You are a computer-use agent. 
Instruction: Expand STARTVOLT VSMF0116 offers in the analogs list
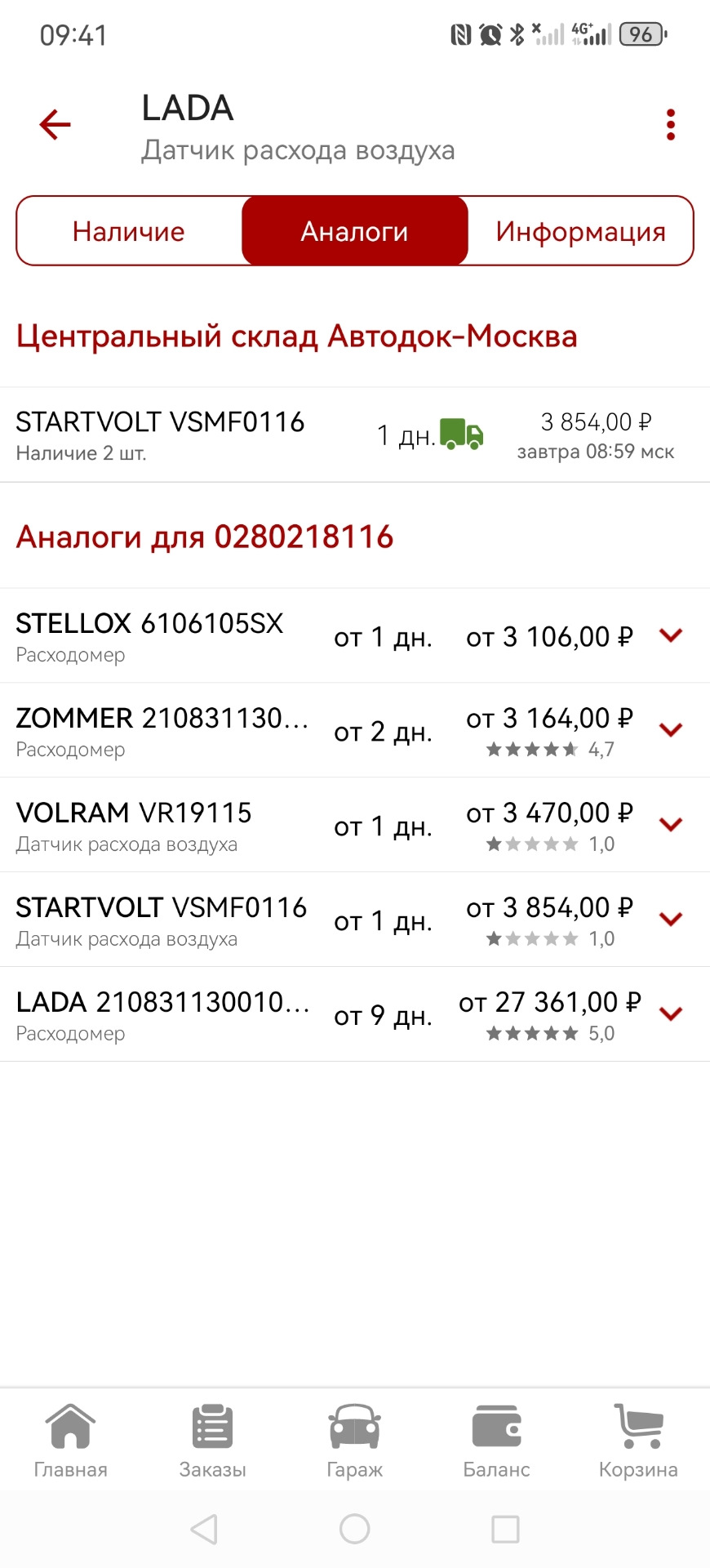[670, 920]
